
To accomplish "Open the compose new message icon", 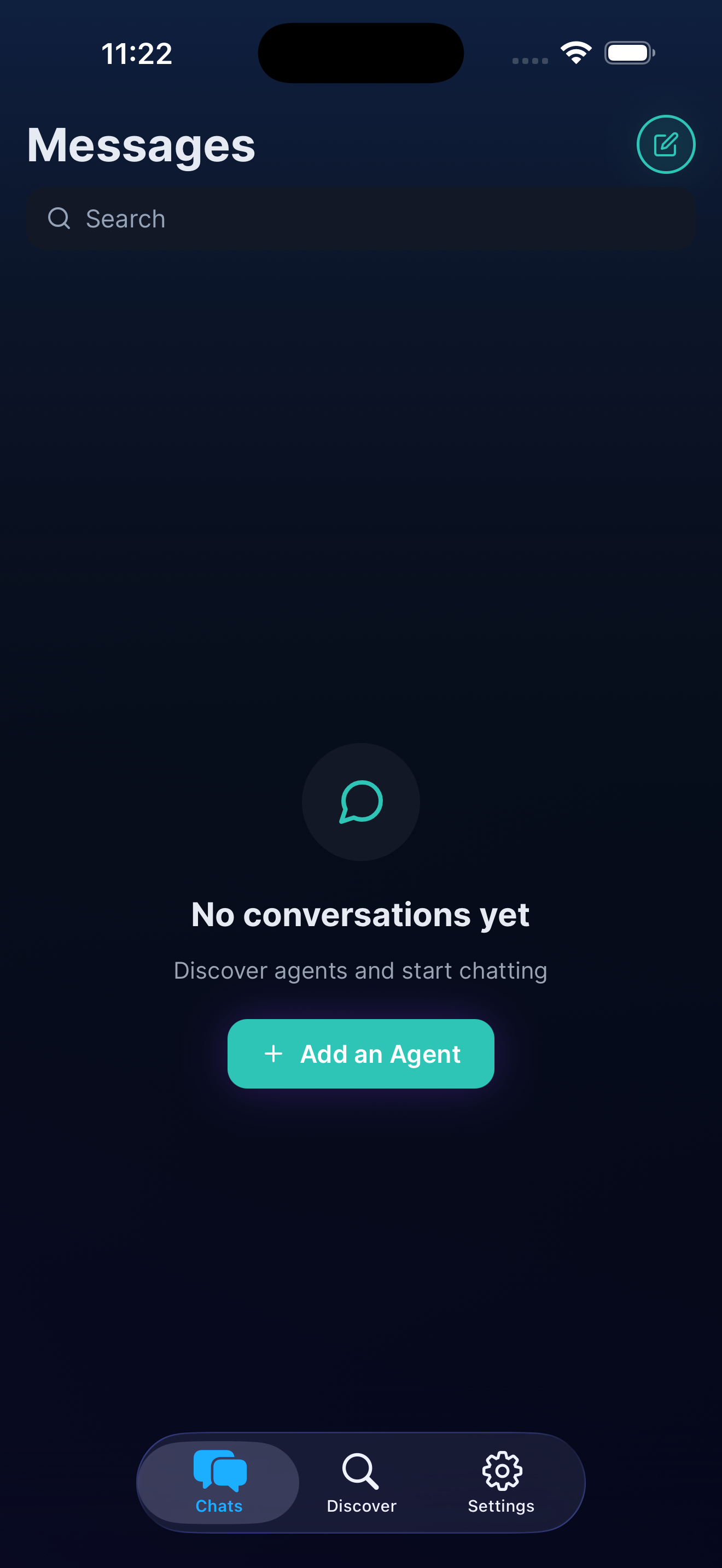I will pos(665,144).
